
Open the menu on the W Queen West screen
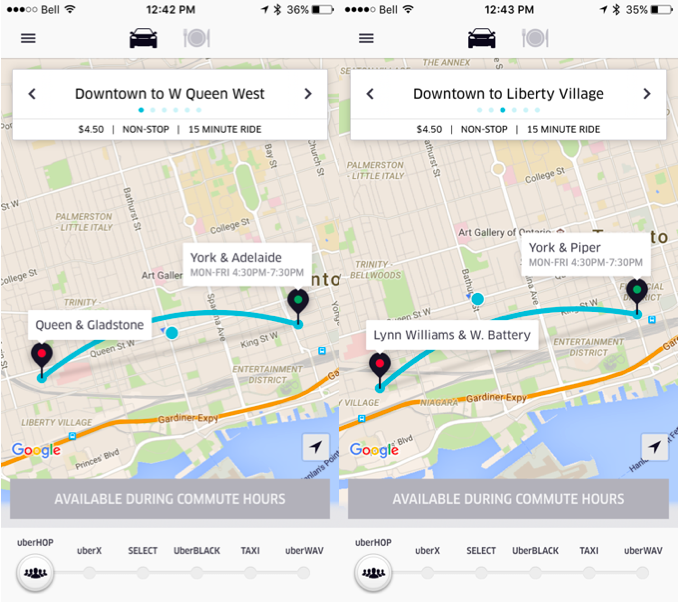28,38
